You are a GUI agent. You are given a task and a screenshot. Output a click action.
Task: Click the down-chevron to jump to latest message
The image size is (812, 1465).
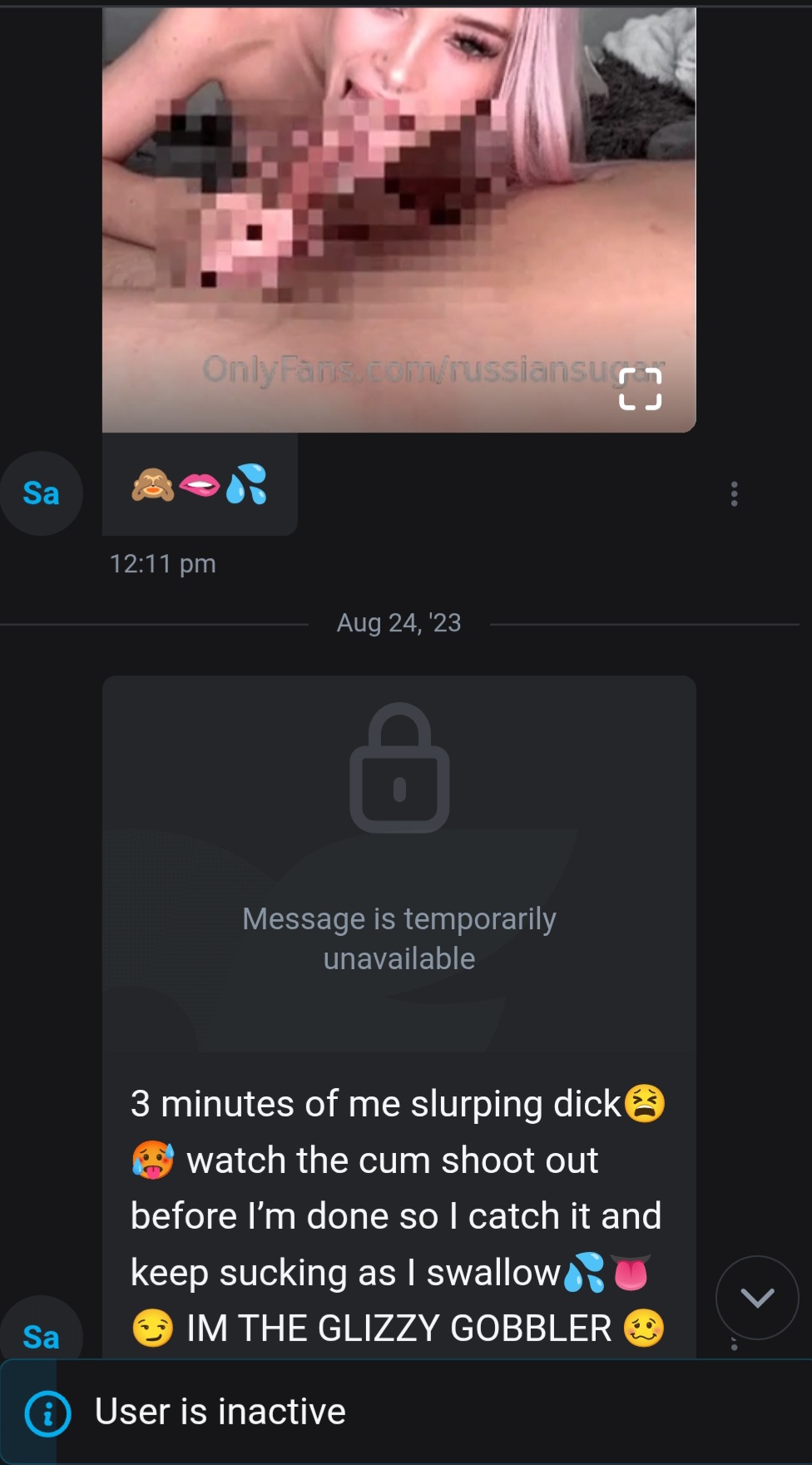pyautogui.click(x=756, y=1299)
